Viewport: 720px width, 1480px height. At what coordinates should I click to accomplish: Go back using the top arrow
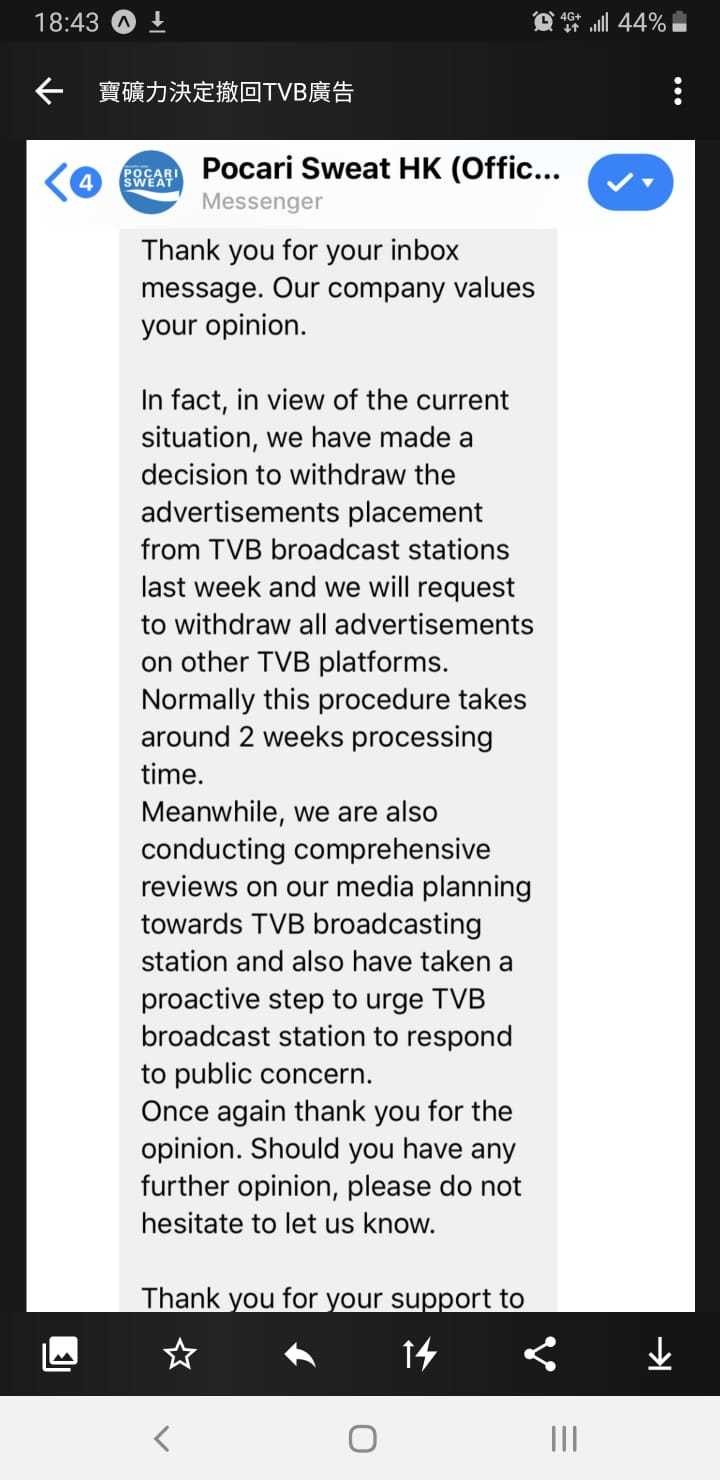pos(49,92)
